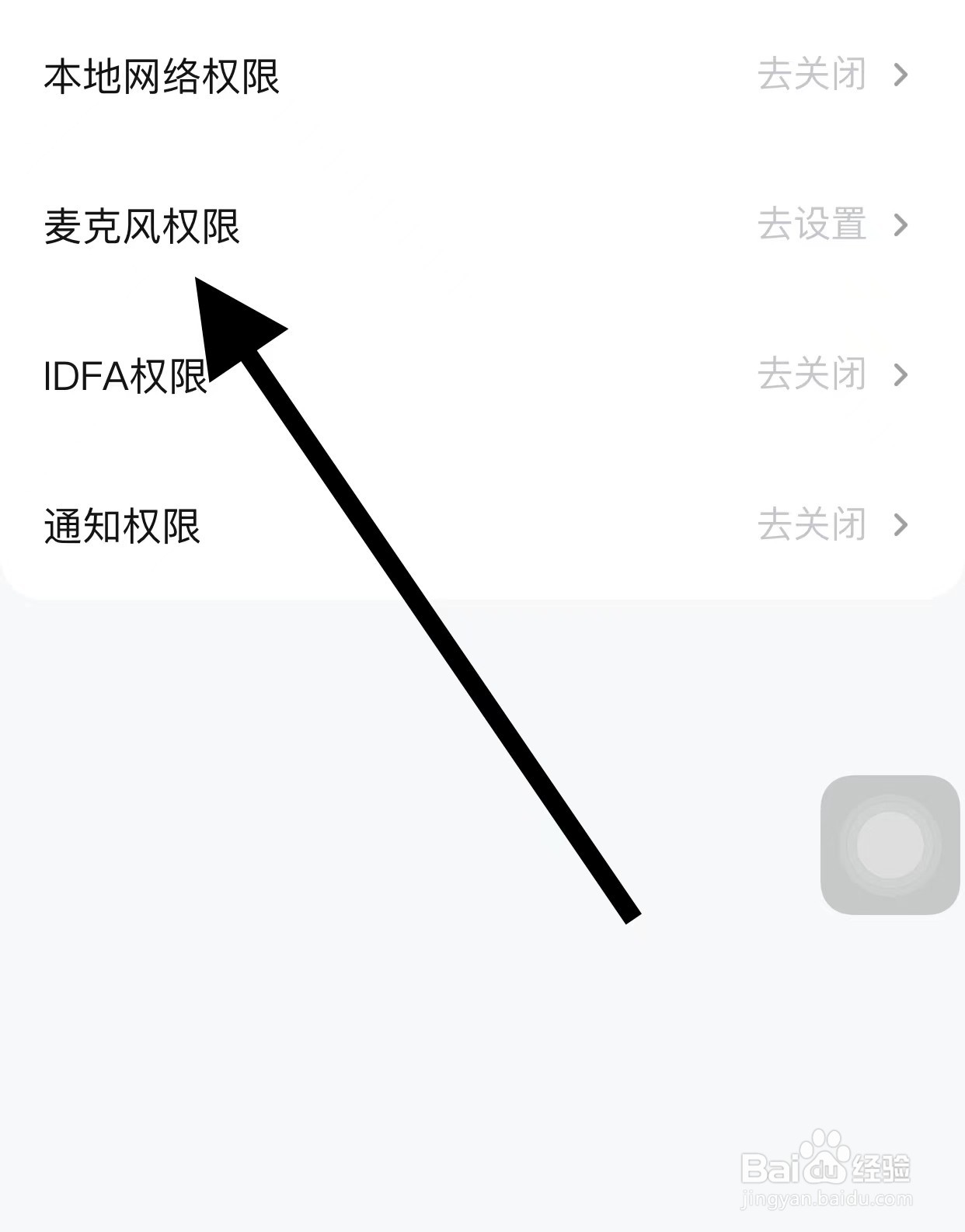Expand the 麦克风权限 row chevron
The image size is (965, 1232).
900,225
